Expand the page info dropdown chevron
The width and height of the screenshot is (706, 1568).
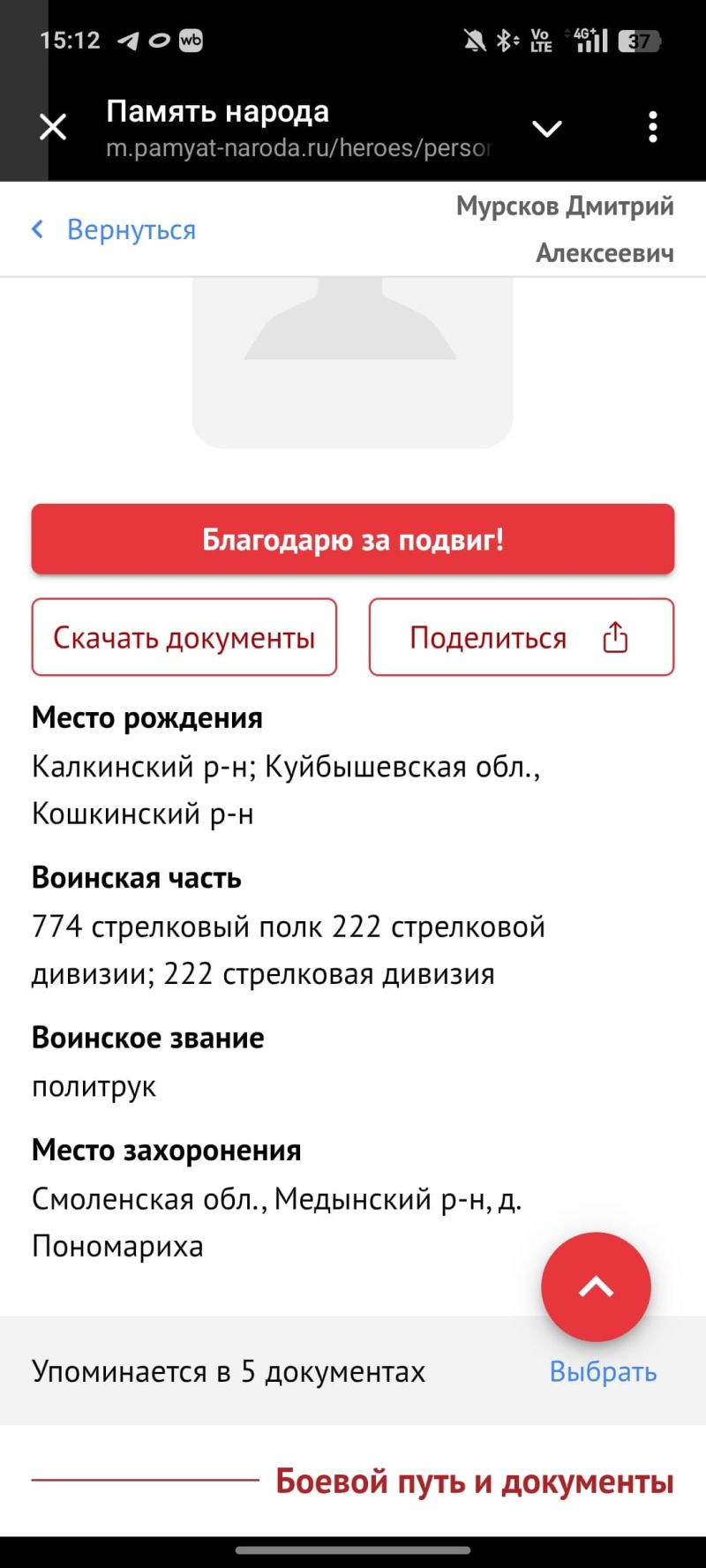[x=547, y=129]
